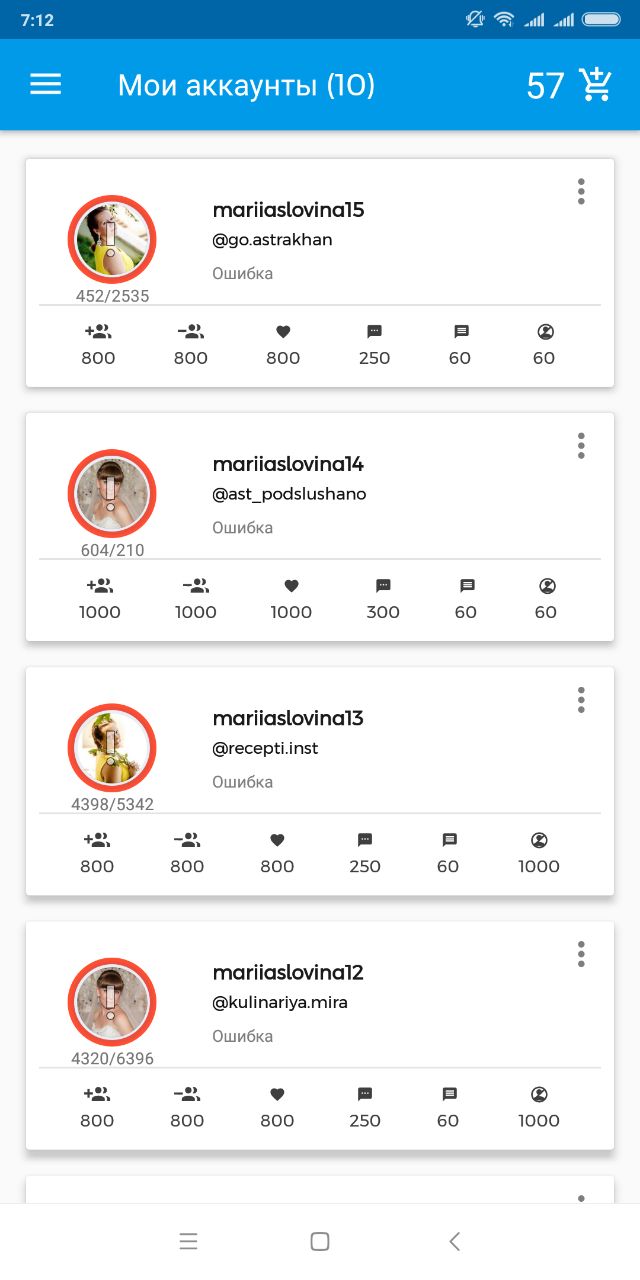Open the shopping cart with 57
Screen dimensions: 640x1280
pyautogui.click(x=595, y=85)
